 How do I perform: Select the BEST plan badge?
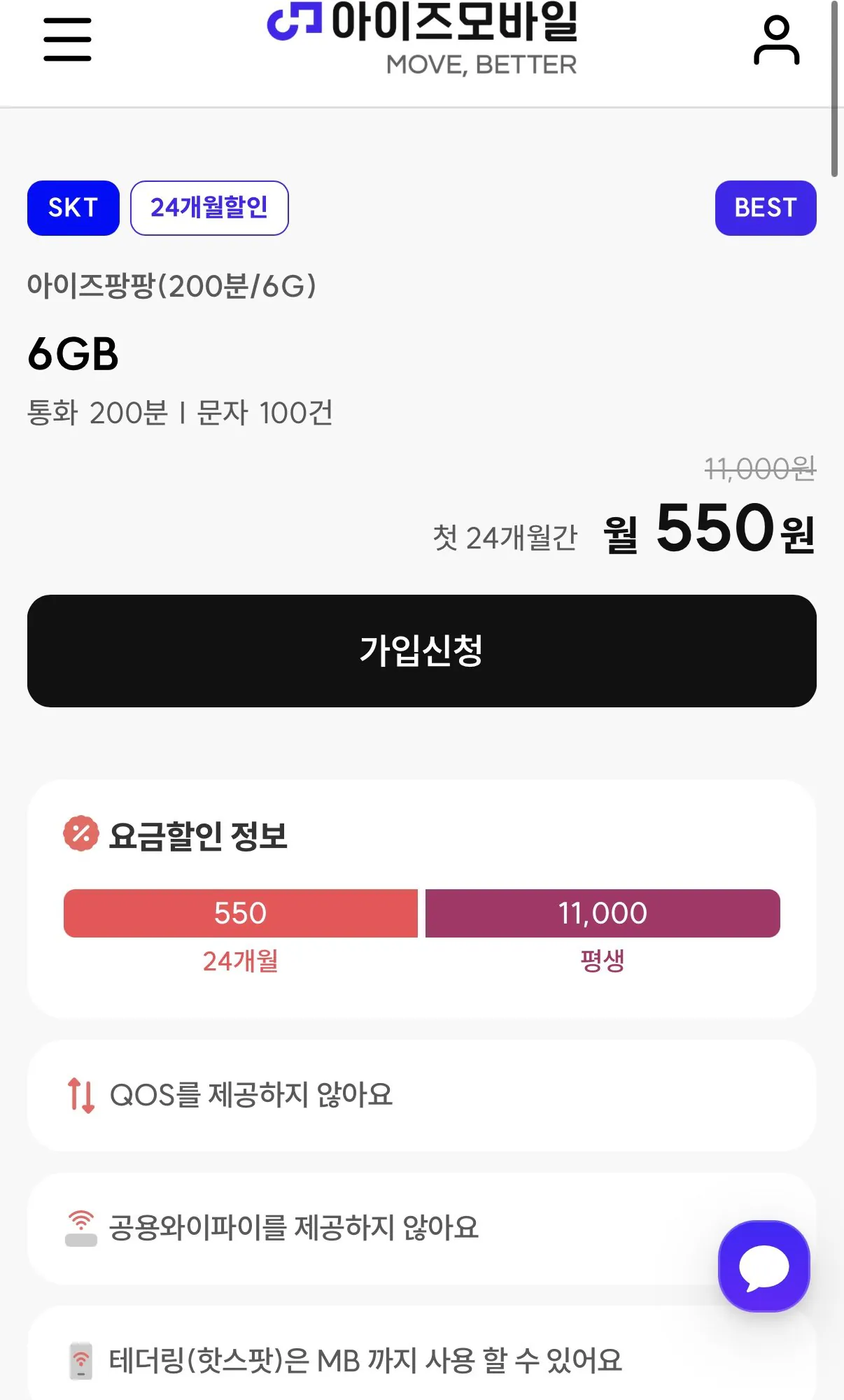pos(765,208)
